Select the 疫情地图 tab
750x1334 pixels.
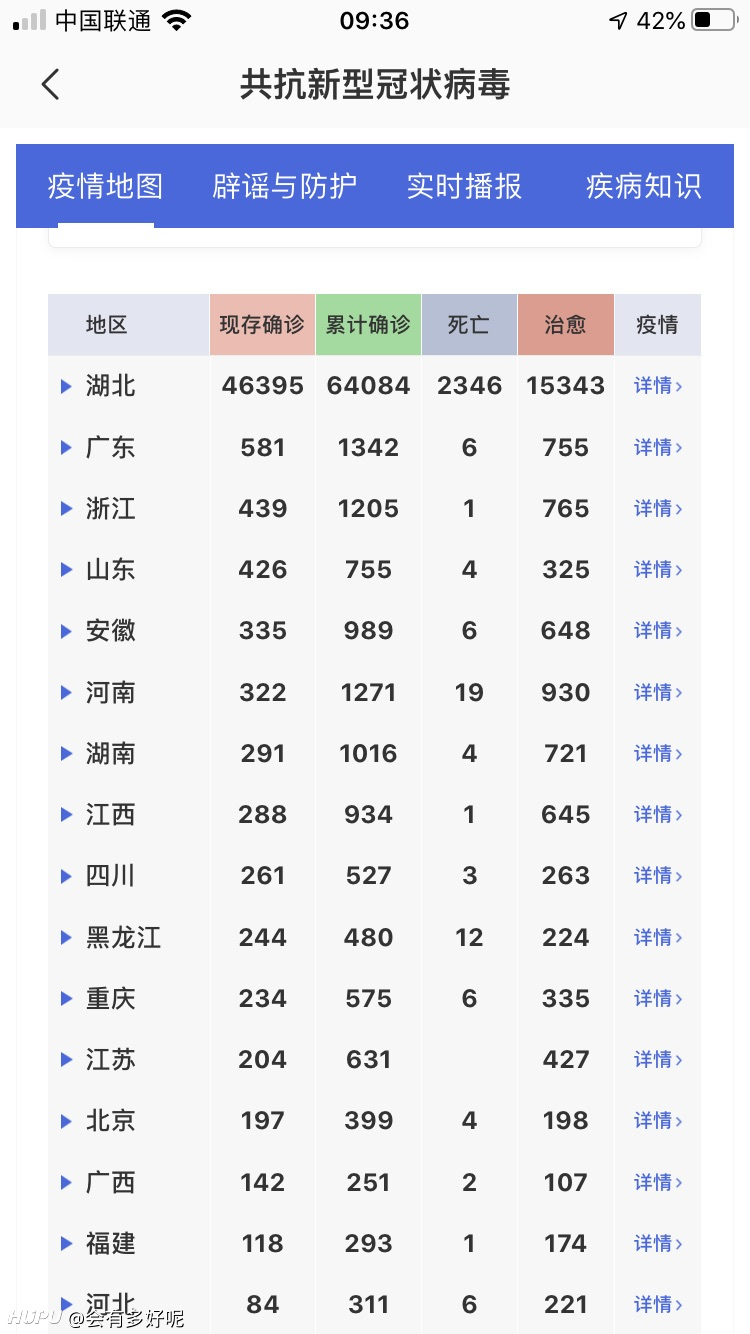click(x=105, y=186)
